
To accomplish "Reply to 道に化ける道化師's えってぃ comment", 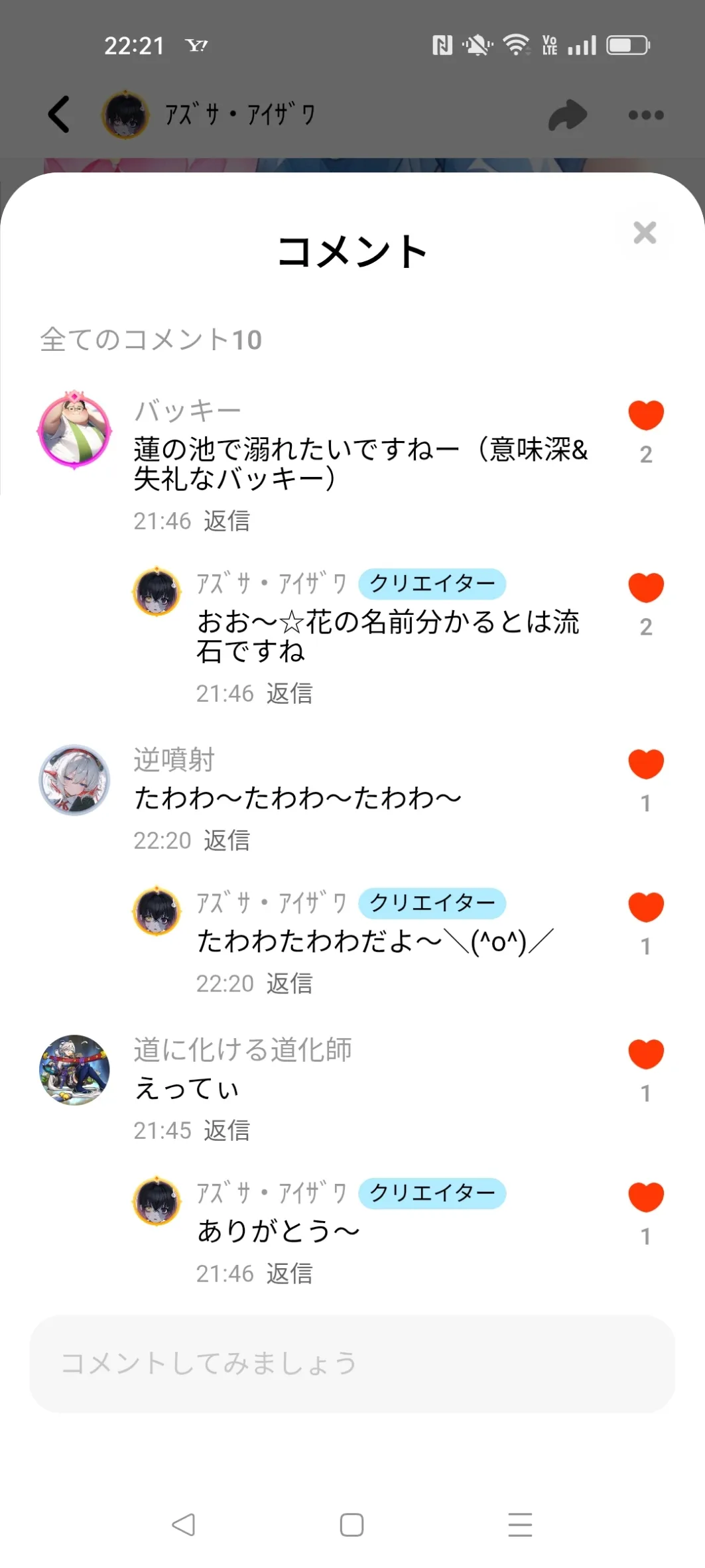I will coord(227,1130).
